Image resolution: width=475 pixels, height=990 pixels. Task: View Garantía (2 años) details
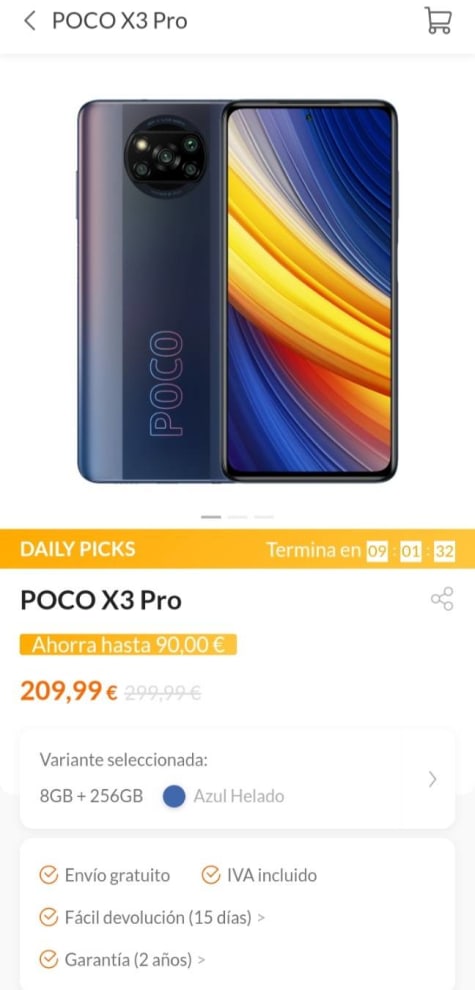123,960
